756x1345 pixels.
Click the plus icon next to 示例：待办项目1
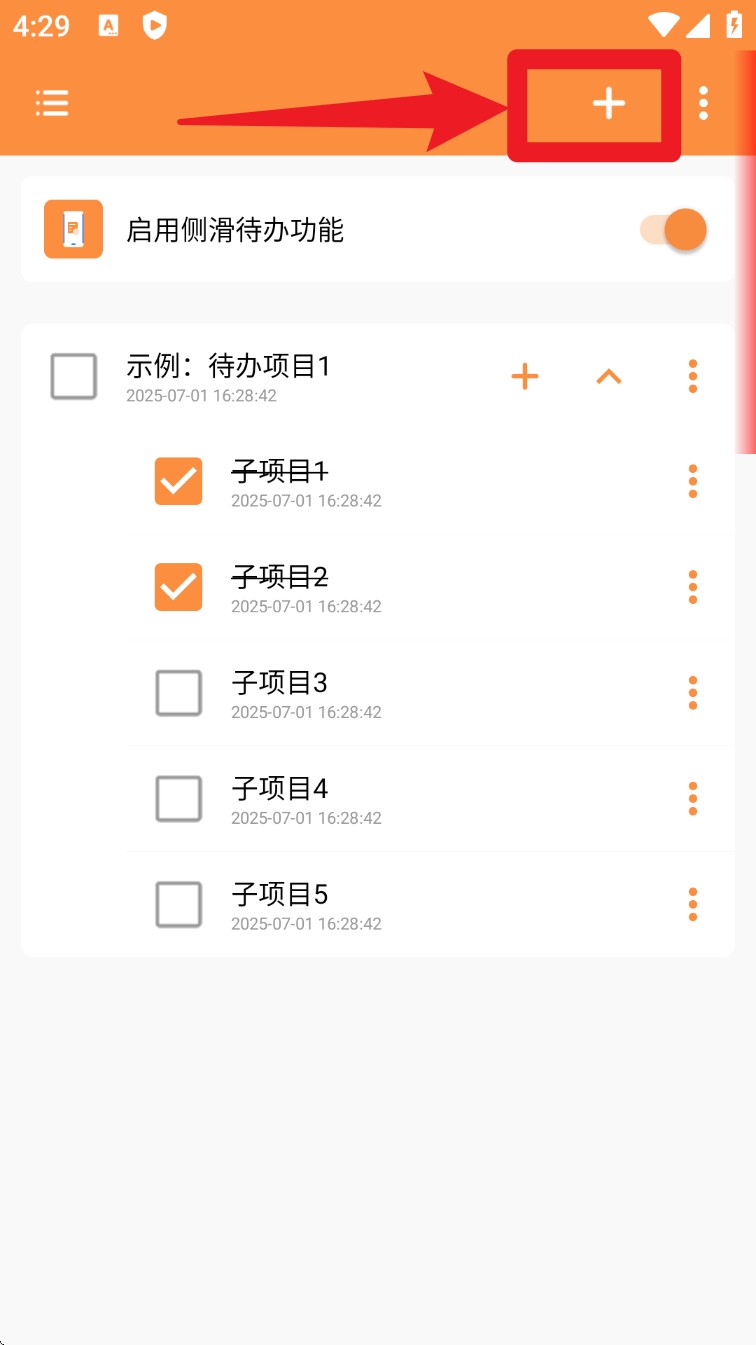pyautogui.click(x=524, y=376)
